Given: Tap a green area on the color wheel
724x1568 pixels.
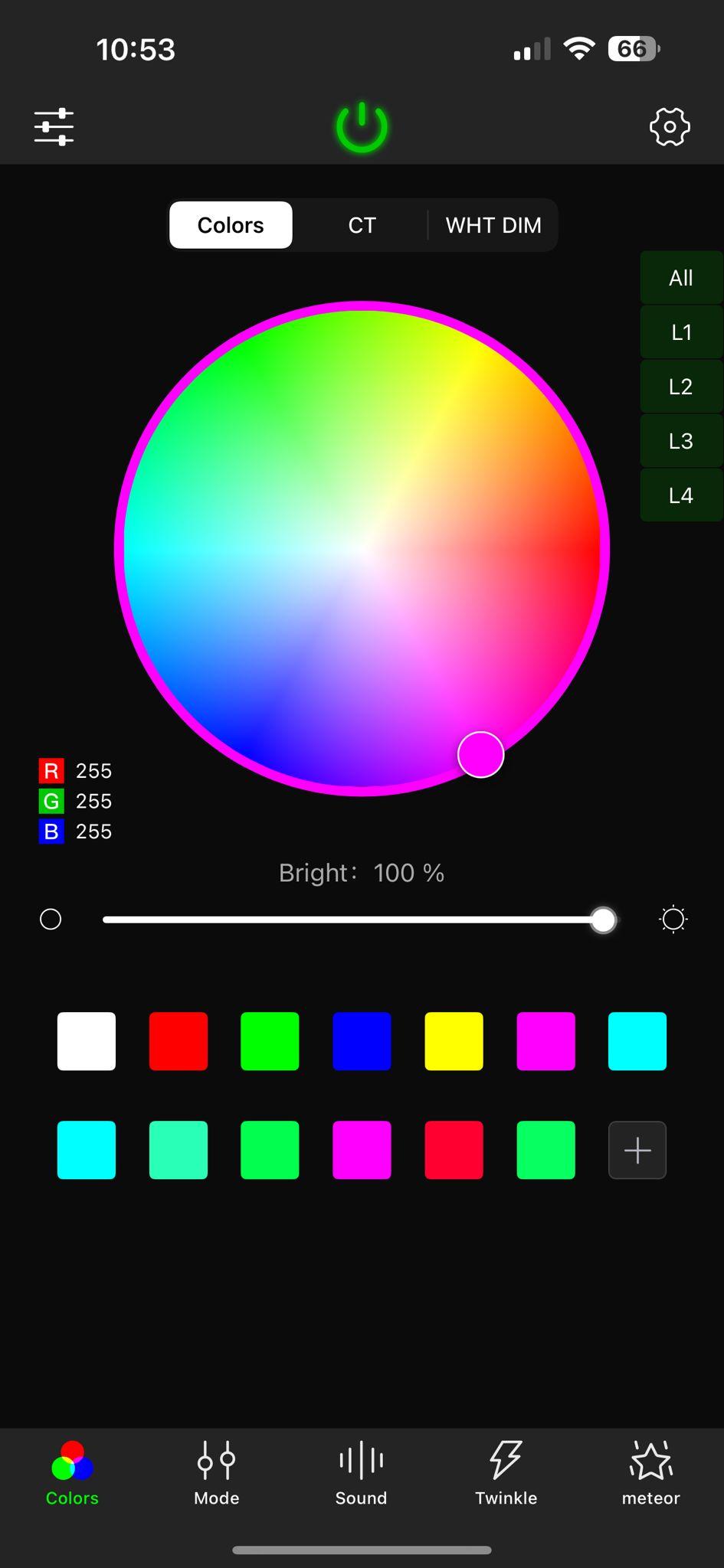Looking at the screenshot, I should tap(260, 383).
